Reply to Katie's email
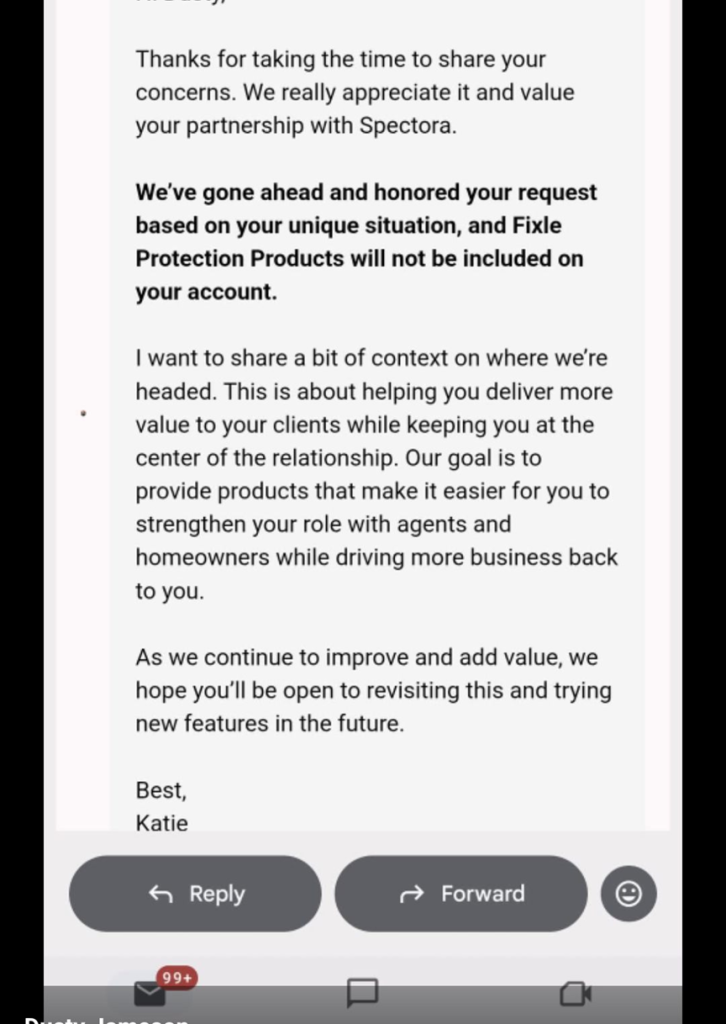The width and height of the screenshot is (726, 1024). coord(195,893)
